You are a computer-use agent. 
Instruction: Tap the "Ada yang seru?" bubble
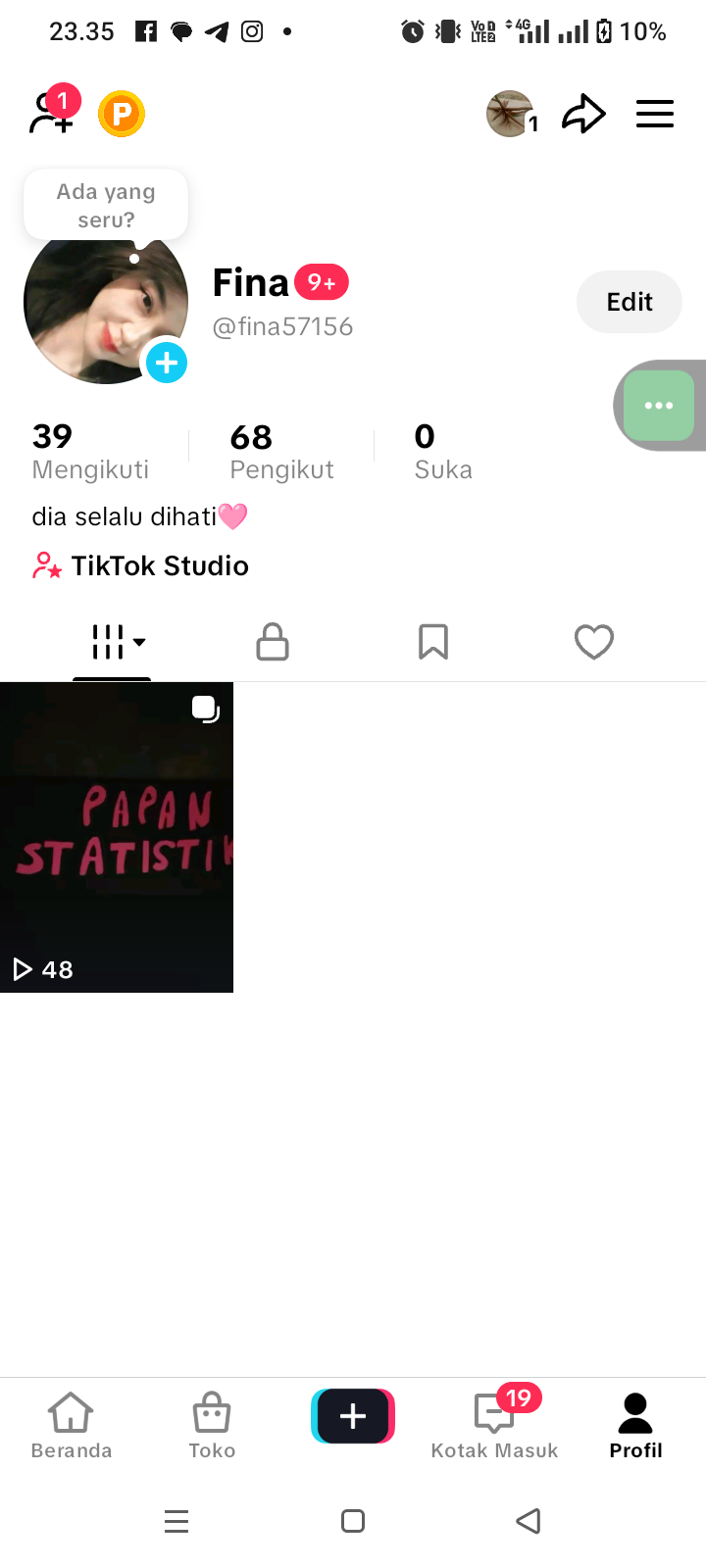[x=106, y=205]
